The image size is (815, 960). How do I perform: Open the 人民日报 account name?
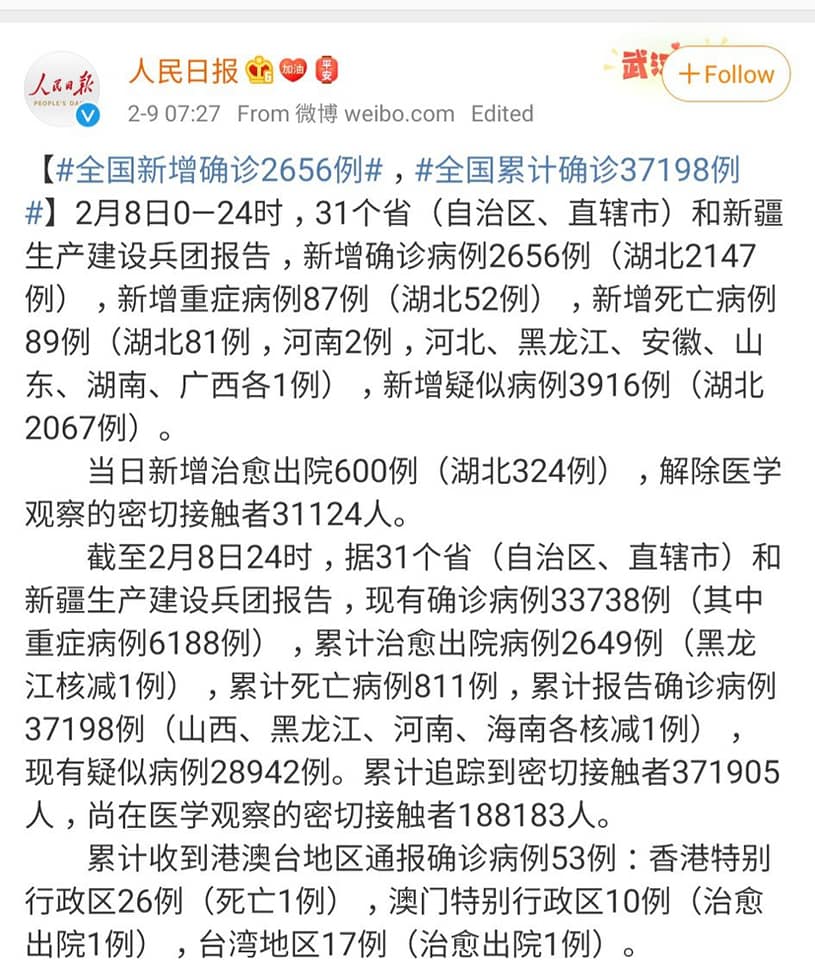click(183, 71)
